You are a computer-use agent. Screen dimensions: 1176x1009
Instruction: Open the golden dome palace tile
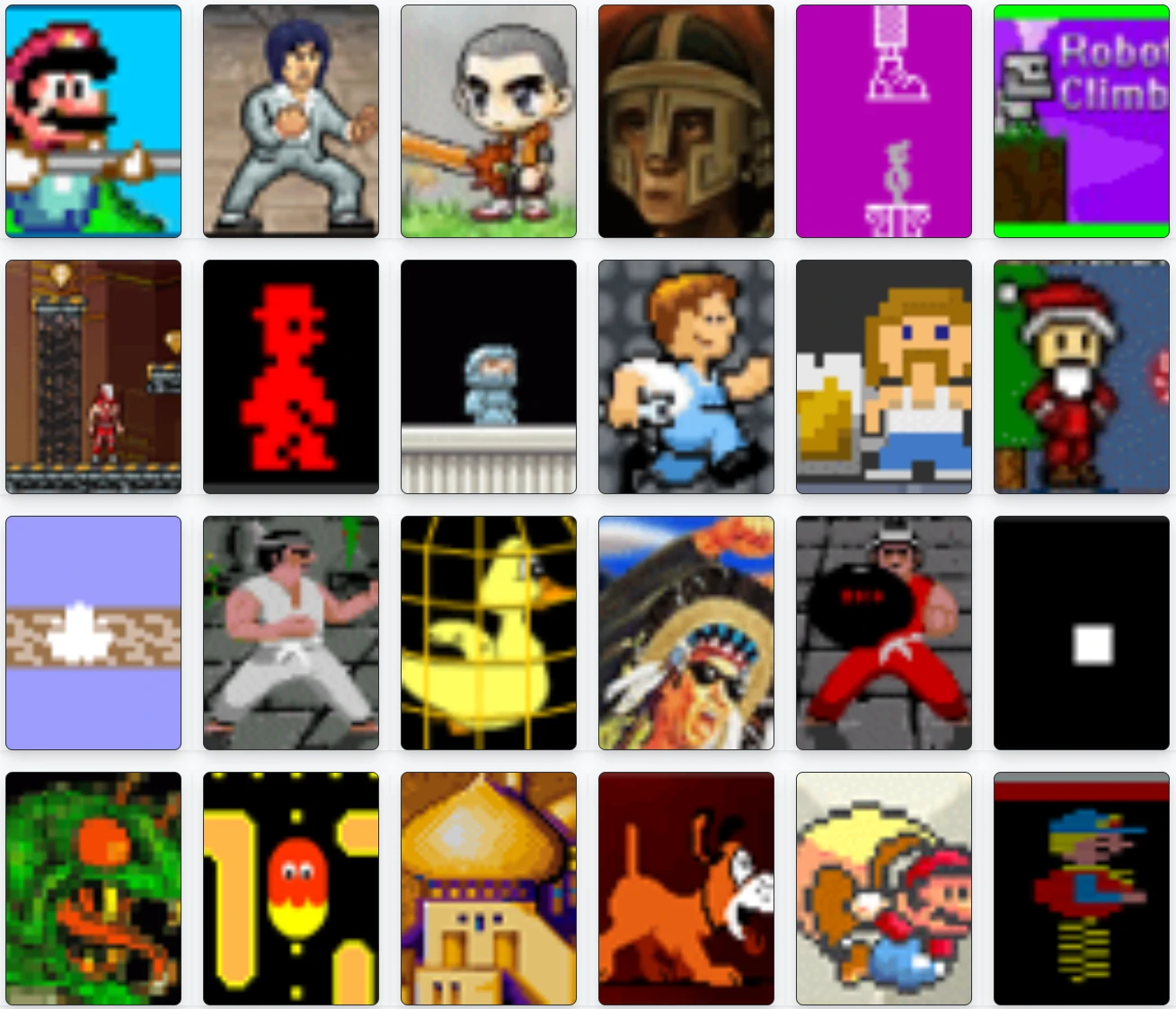click(489, 888)
